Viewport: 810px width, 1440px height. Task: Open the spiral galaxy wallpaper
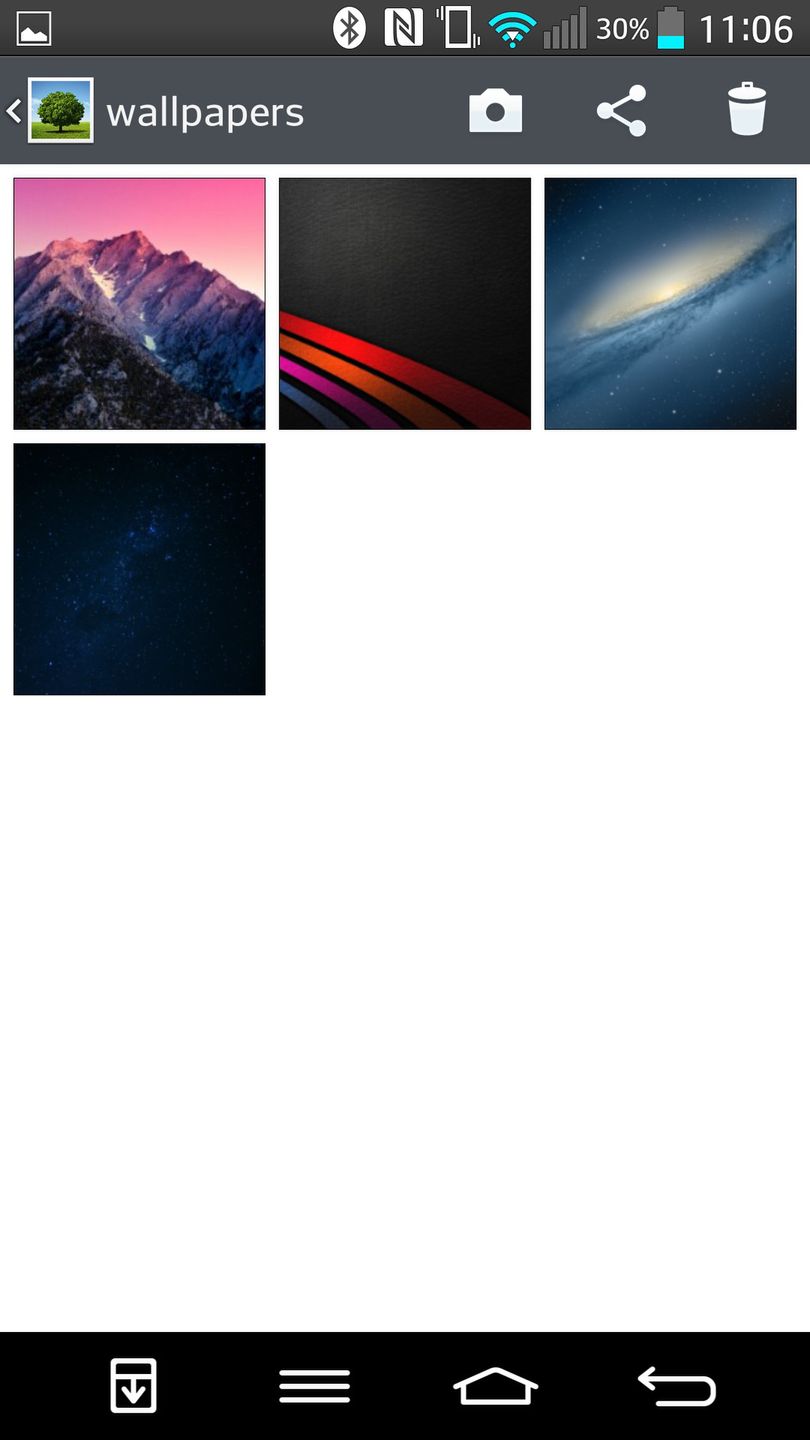coord(670,304)
